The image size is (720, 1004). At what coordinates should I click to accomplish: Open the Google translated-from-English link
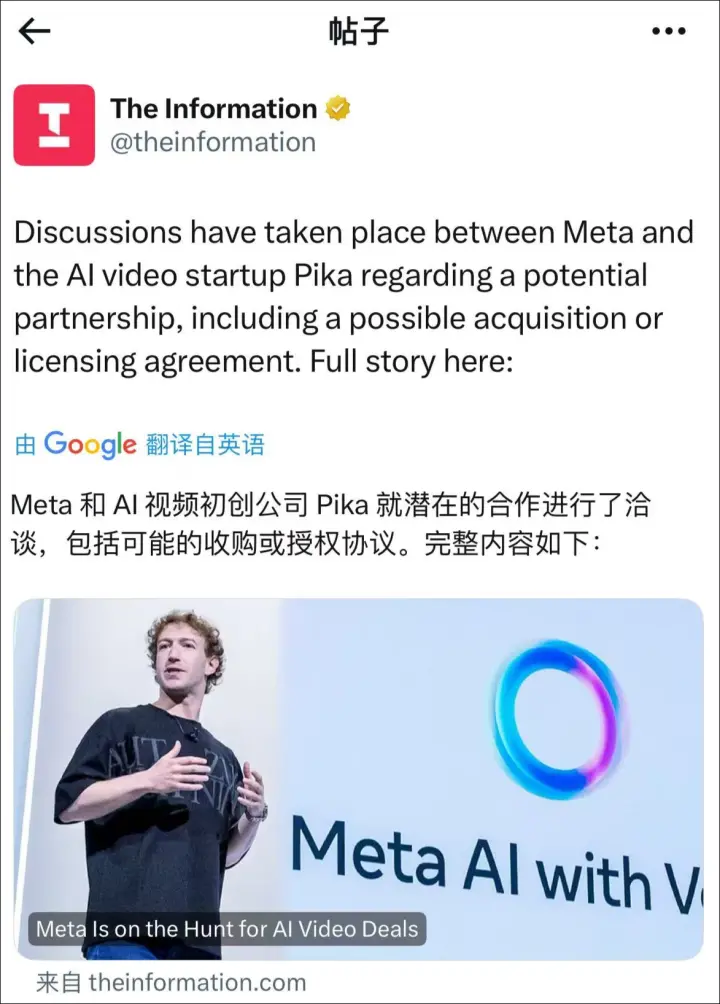point(140,444)
